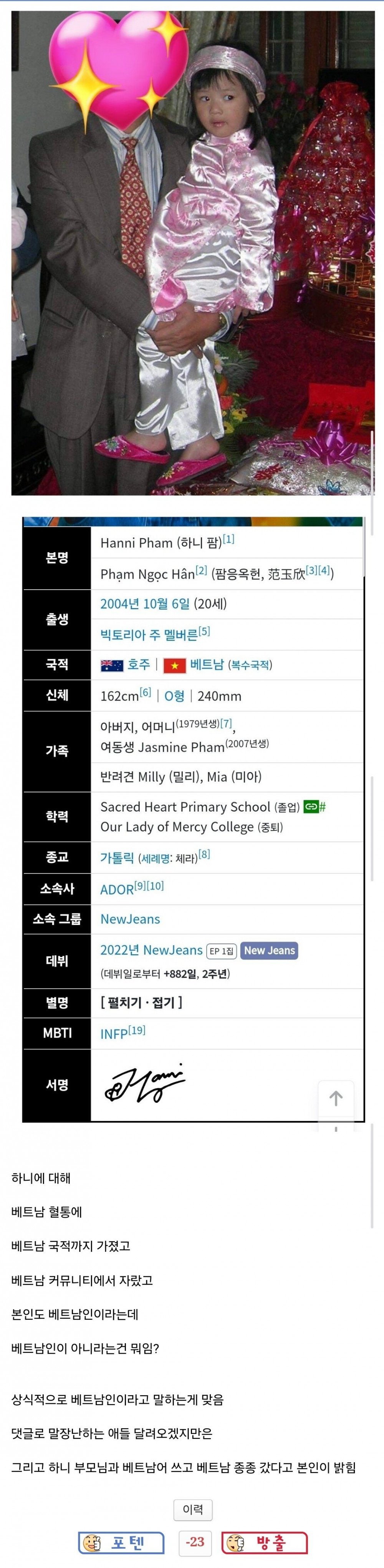Upvote the post with the 포텐 button
Viewport: 384px width, 1568px height.
pos(121,1542)
